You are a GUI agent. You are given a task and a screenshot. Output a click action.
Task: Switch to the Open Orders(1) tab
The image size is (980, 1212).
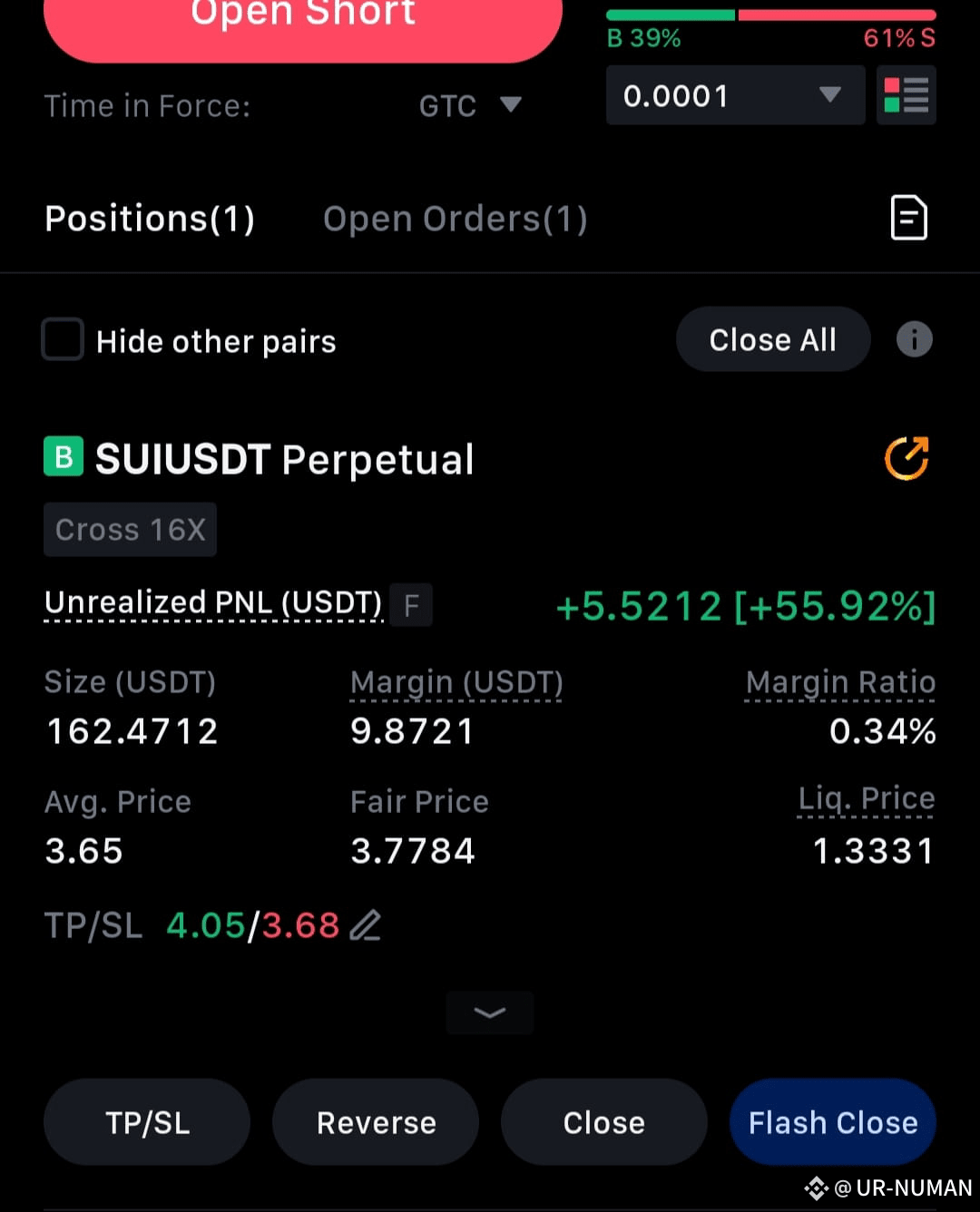[x=456, y=219]
